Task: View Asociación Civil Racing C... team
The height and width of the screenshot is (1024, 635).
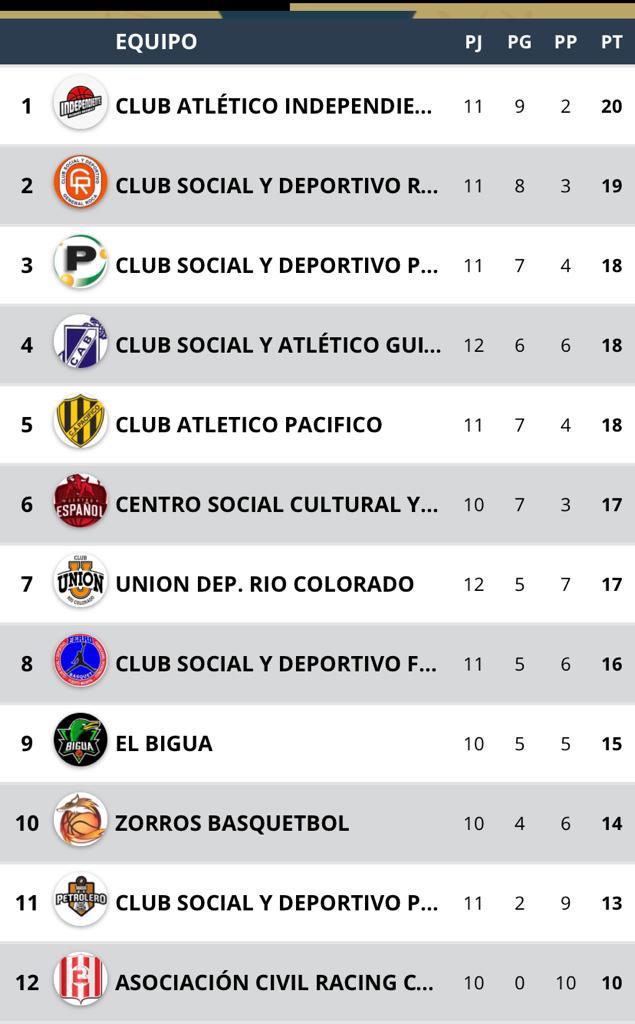Action: pos(274,982)
